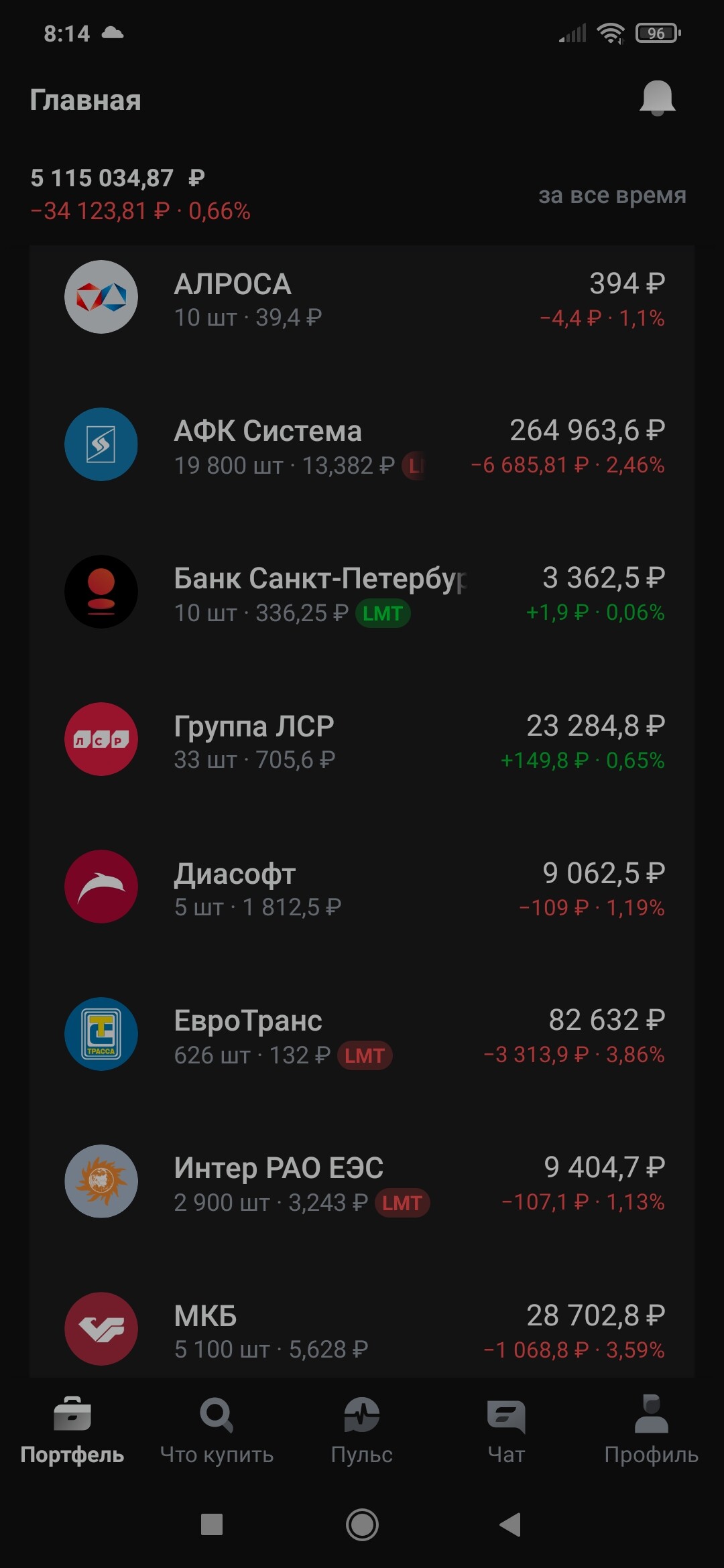The image size is (724, 1568).
Task: Go to the system home screen
Action: [x=362, y=1524]
